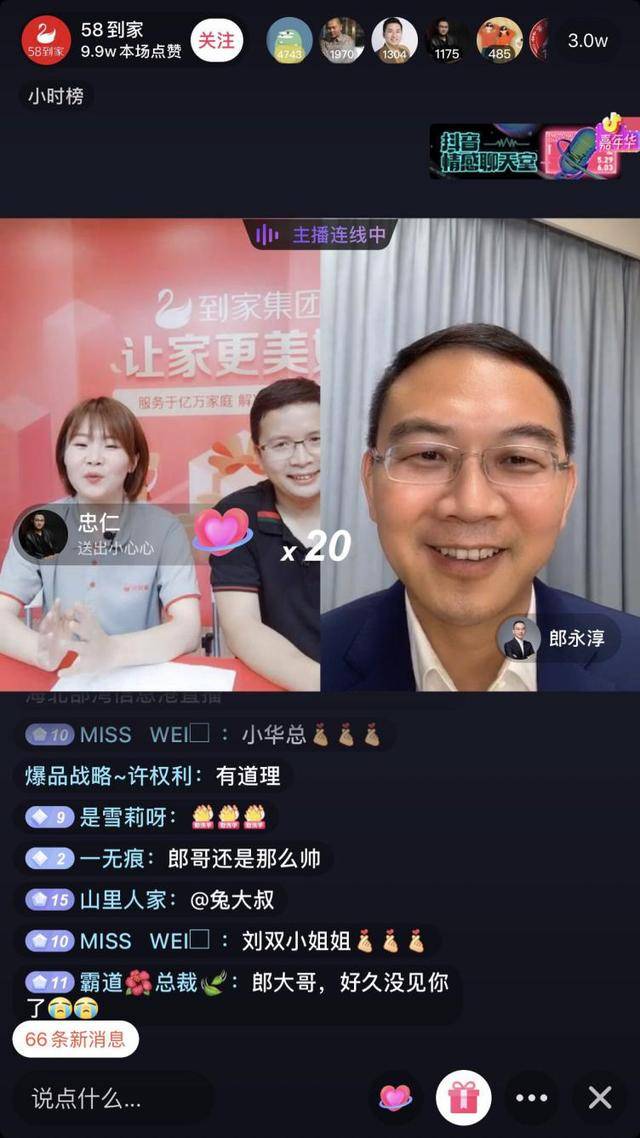View the top viewer with 4743 score
The height and width of the screenshot is (1138, 640).
click(x=289, y=40)
